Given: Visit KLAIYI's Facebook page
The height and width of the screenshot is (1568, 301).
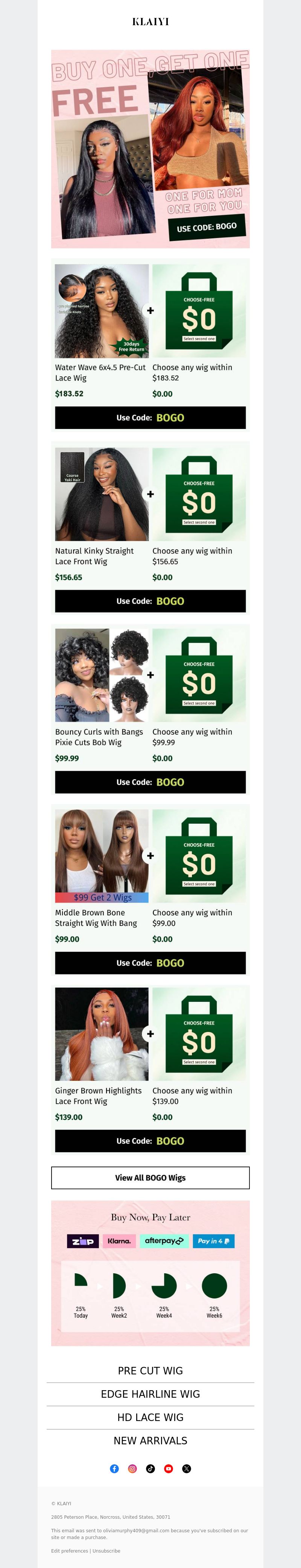Looking at the screenshot, I should pos(114,1469).
